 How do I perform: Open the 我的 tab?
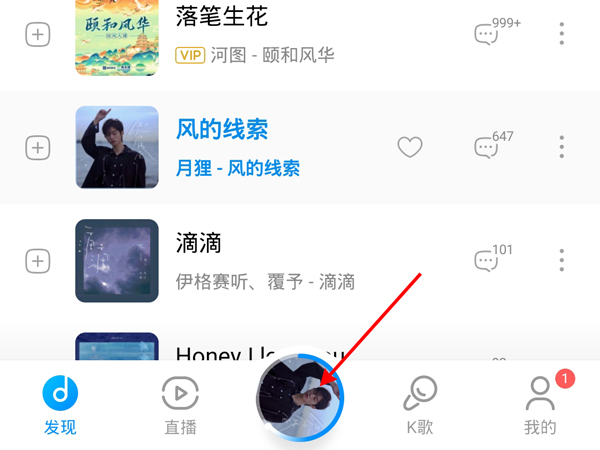(540, 405)
